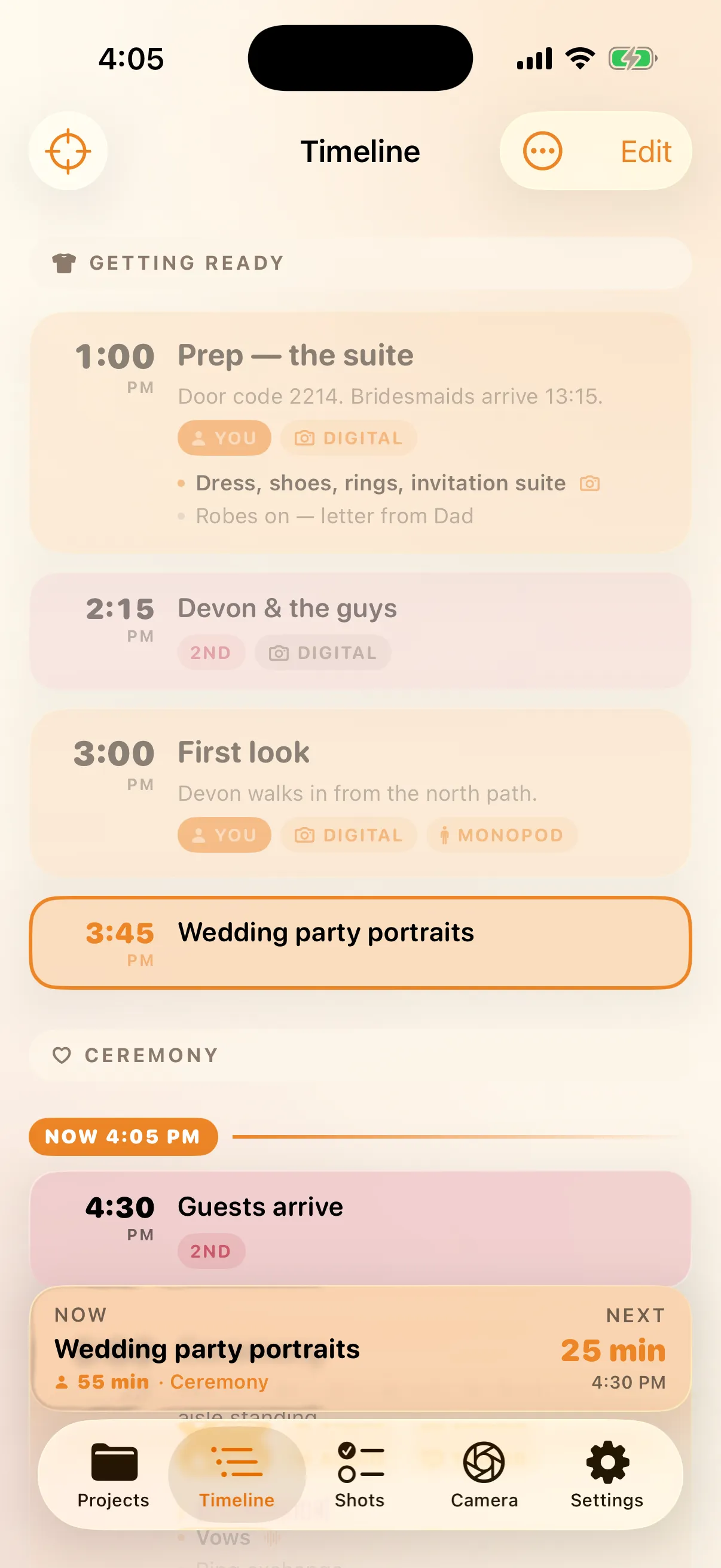Open the Prep — the suite card
The image size is (721, 1568).
click(360, 433)
